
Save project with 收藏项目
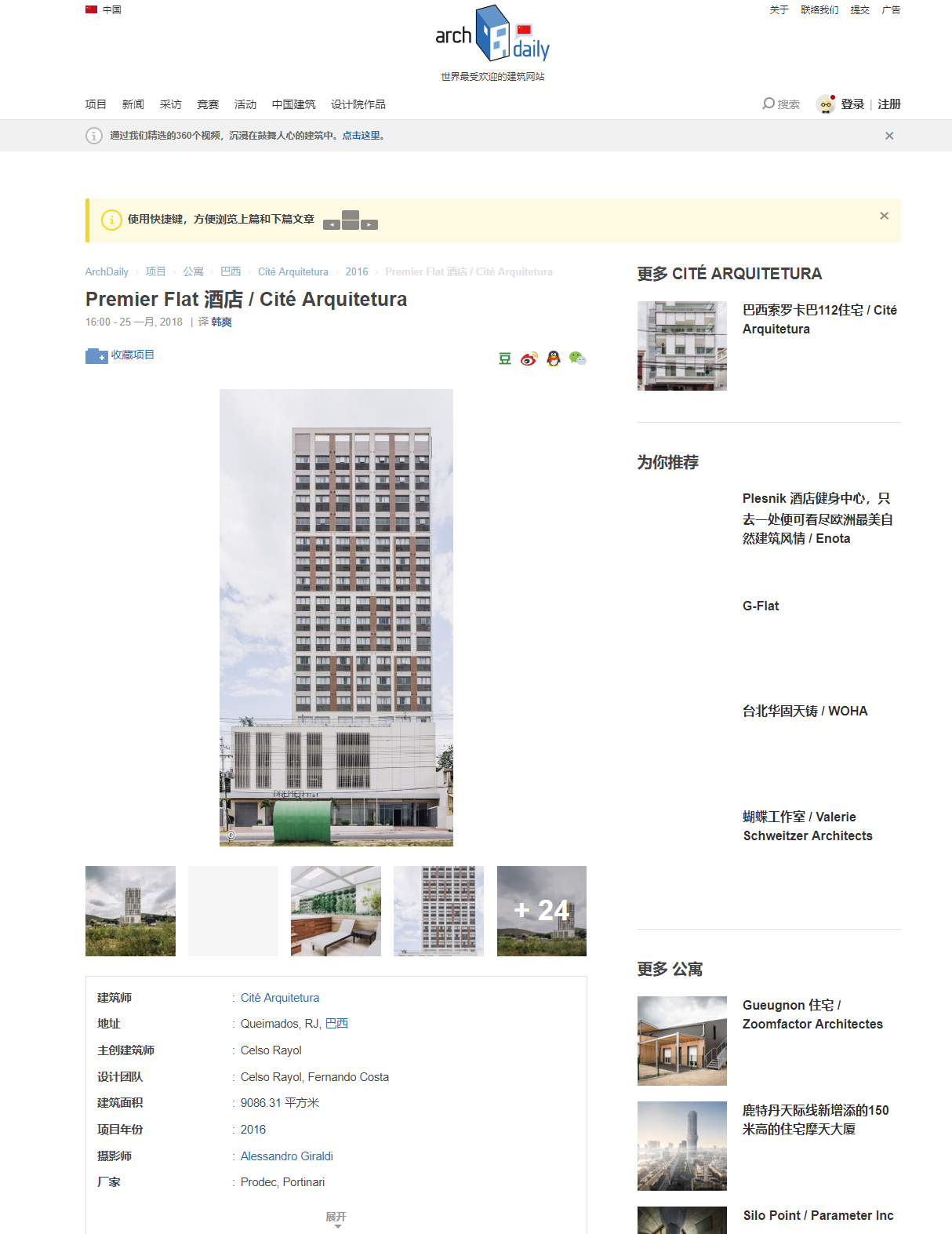(x=121, y=355)
